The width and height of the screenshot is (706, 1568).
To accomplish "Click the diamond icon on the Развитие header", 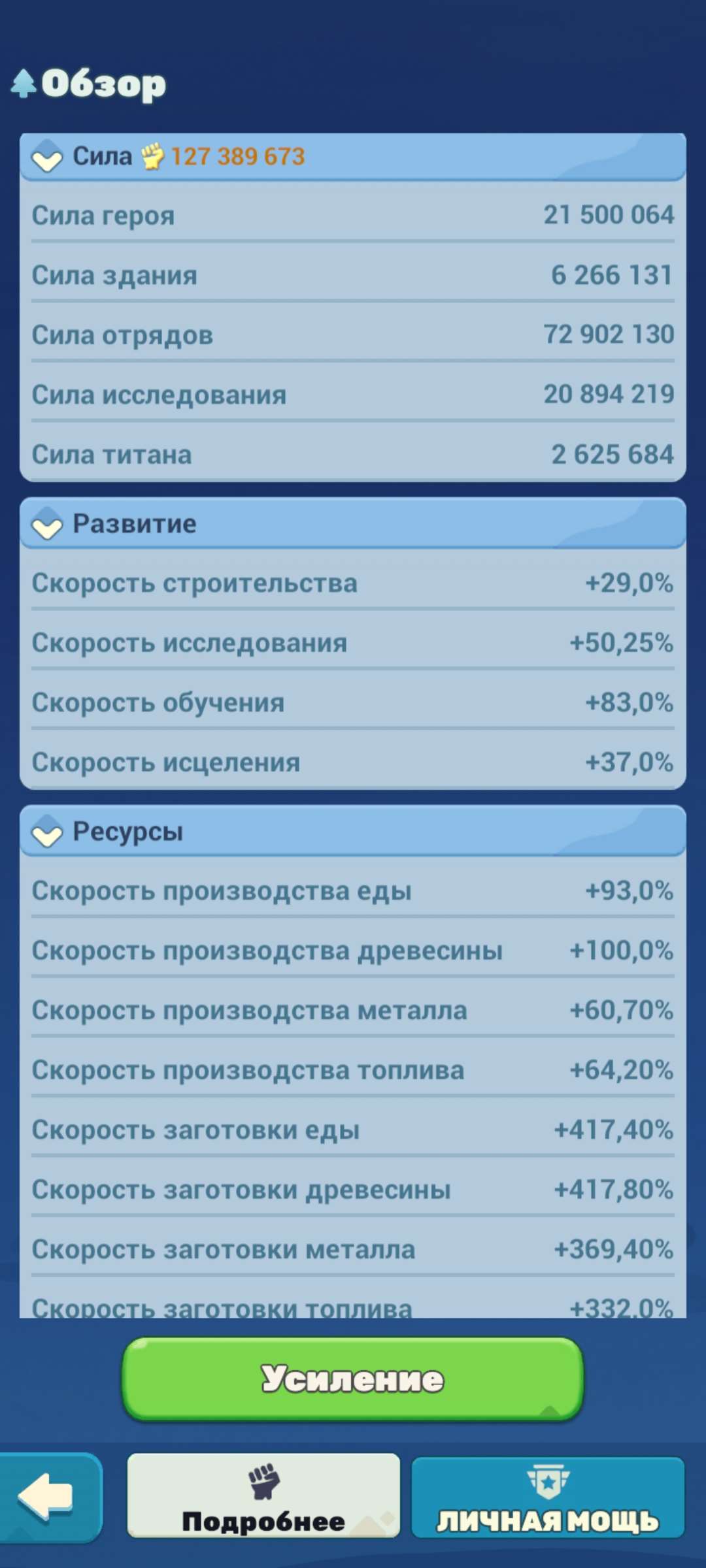I will [x=44, y=523].
